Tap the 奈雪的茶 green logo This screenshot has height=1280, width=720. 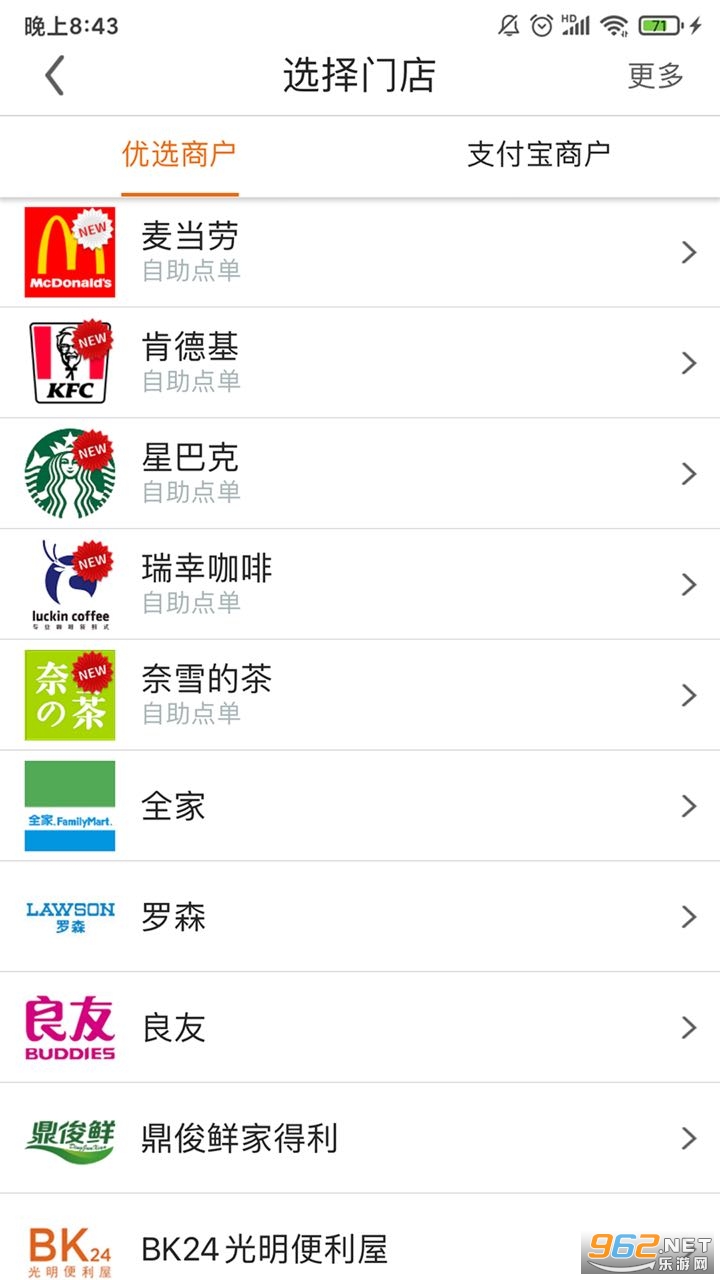point(68,695)
